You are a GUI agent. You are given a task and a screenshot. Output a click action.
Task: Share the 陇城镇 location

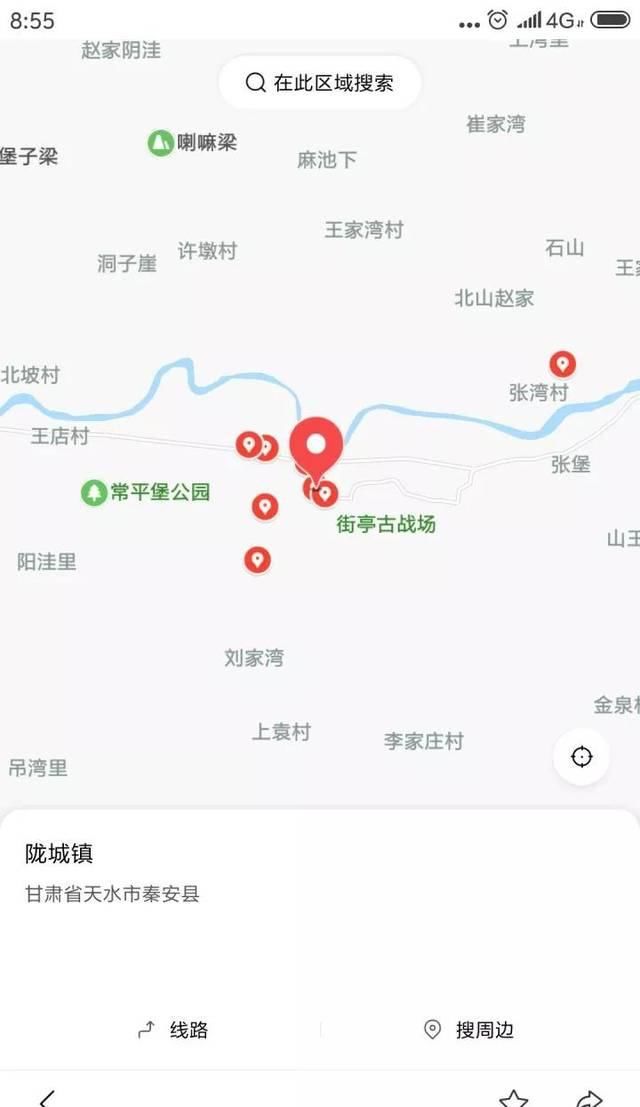590,1098
